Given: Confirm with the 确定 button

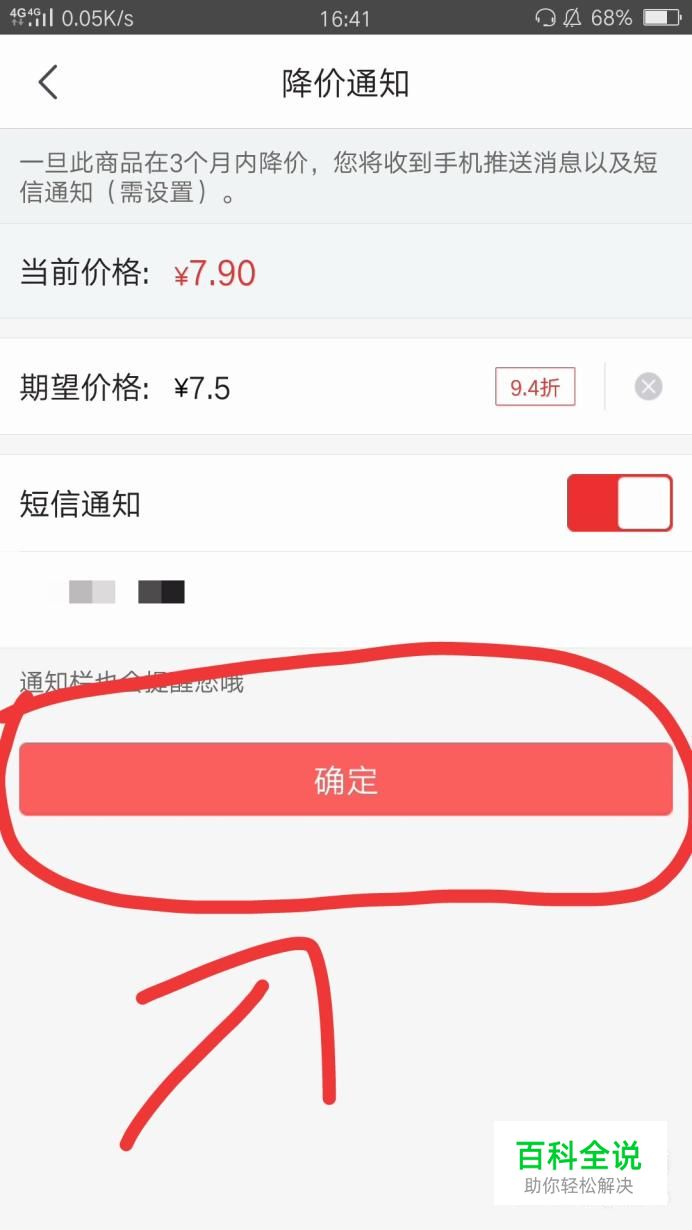Looking at the screenshot, I should coord(346,779).
